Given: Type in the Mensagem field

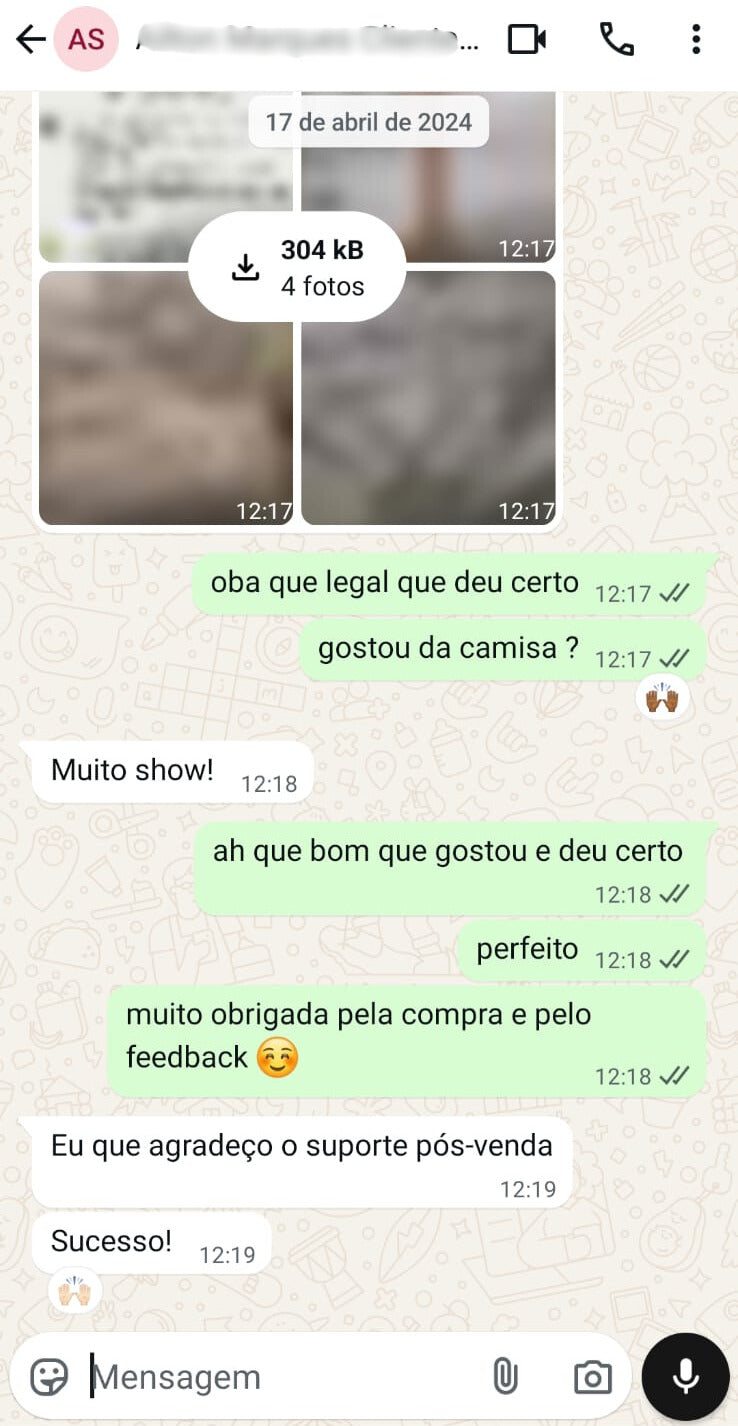Looking at the screenshot, I should pos(280,1377).
